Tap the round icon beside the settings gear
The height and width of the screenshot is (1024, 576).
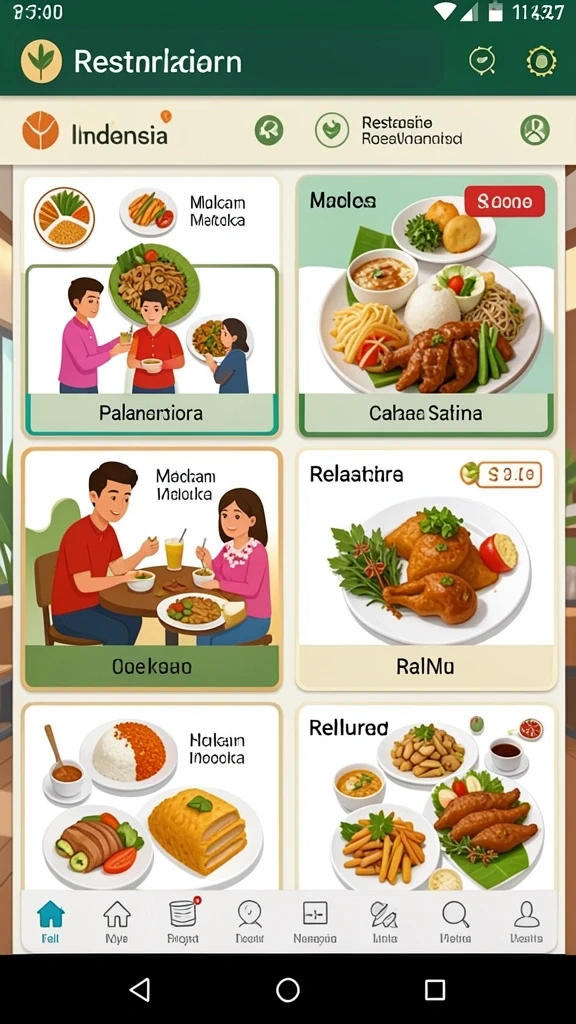(483, 61)
